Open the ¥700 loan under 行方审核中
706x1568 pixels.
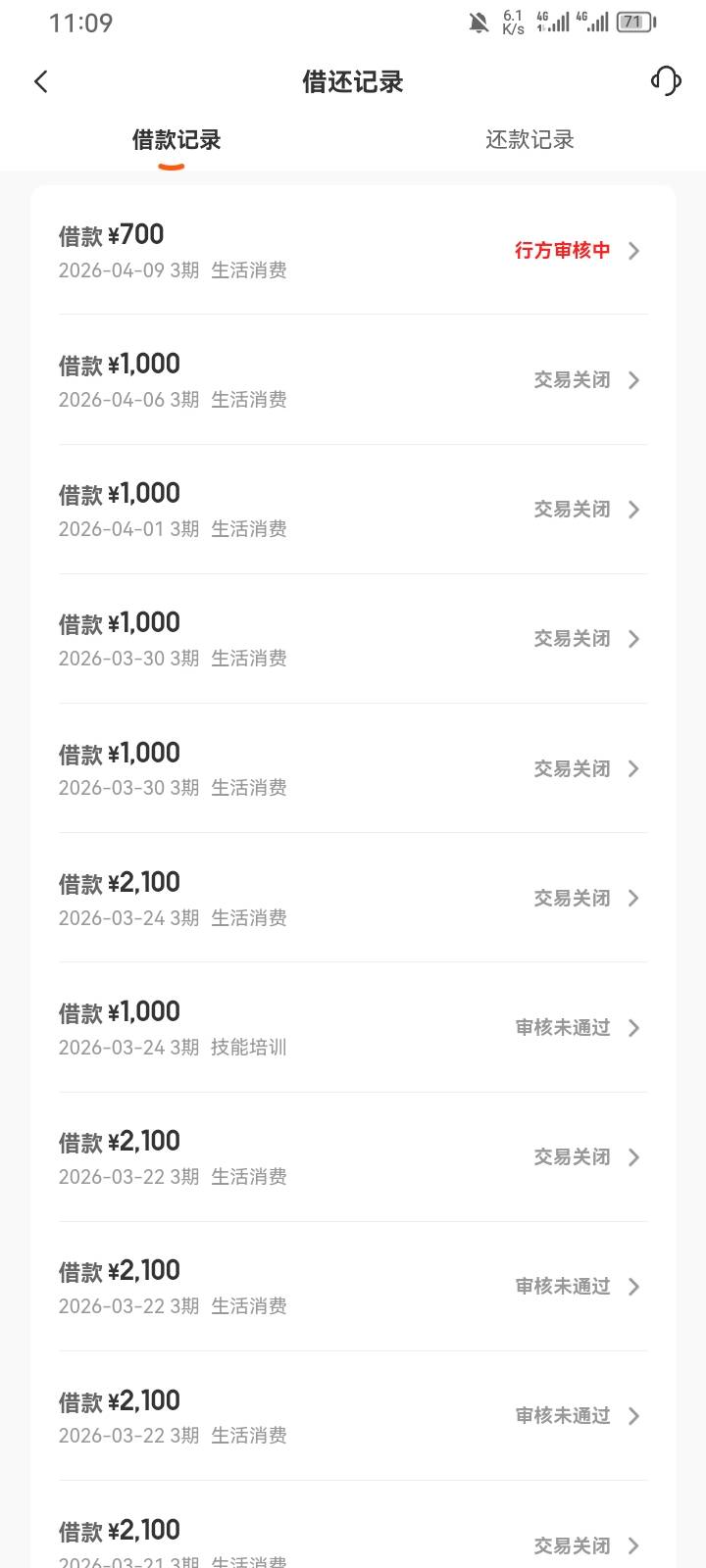pos(353,251)
